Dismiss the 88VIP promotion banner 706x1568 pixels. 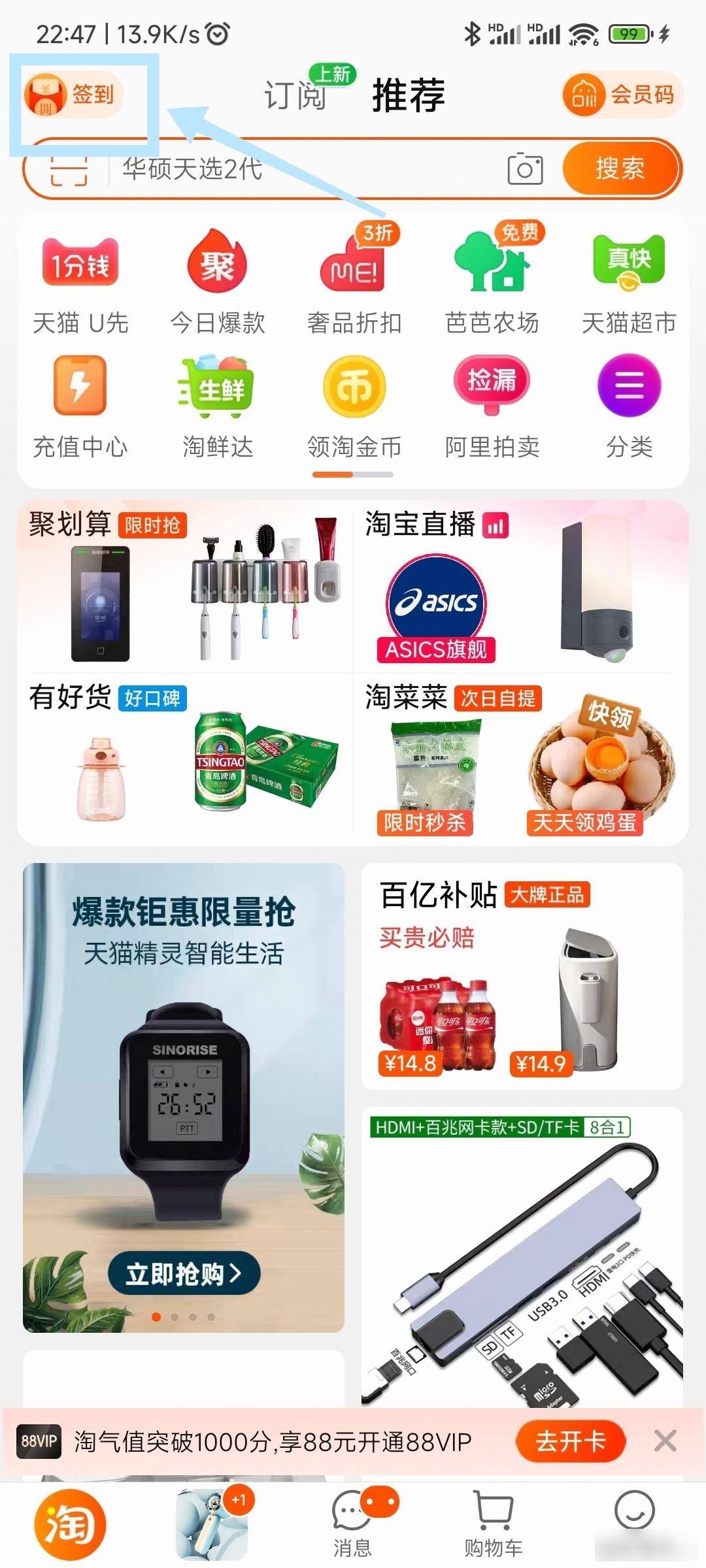pyautogui.click(x=665, y=1441)
